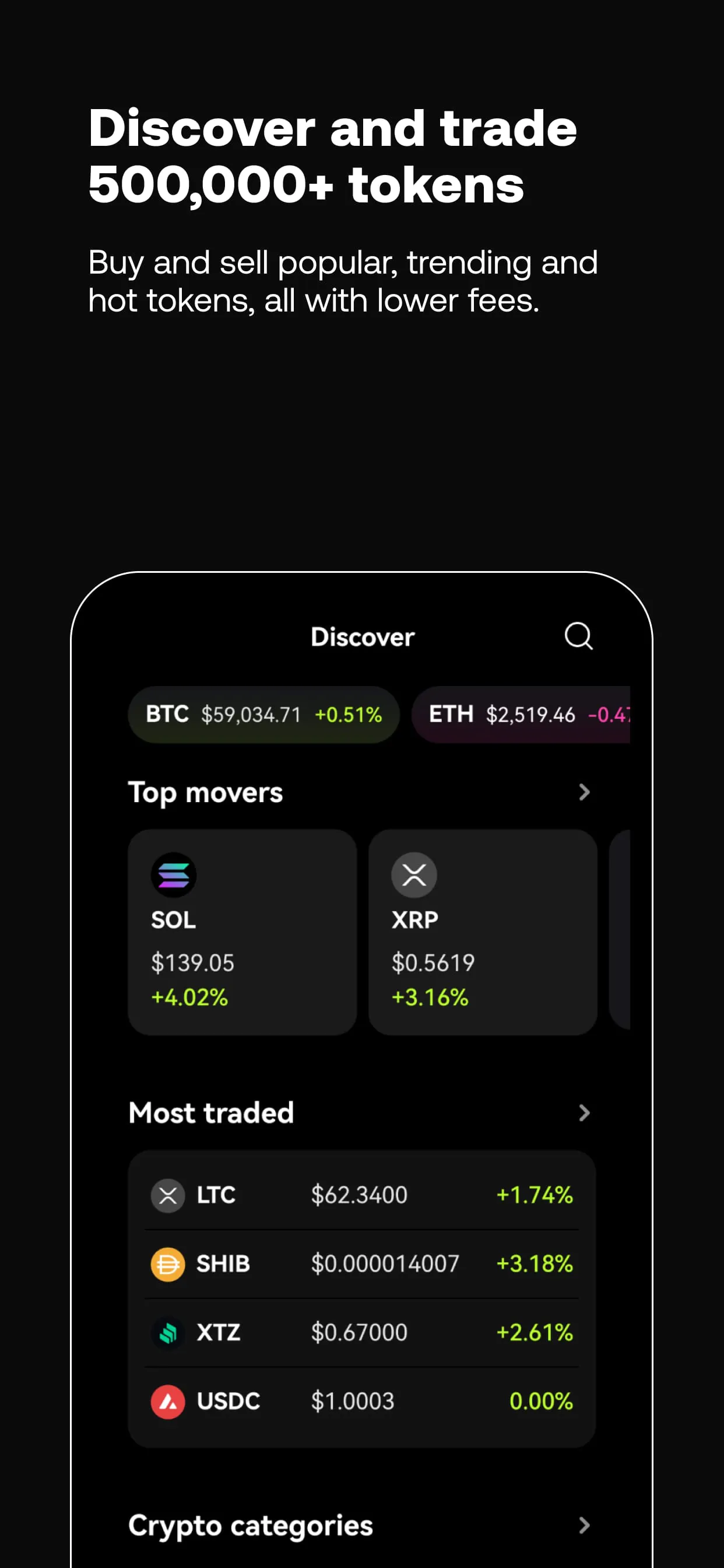Select the SHIB row in Most traded
The image size is (724, 1568).
point(362,1263)
